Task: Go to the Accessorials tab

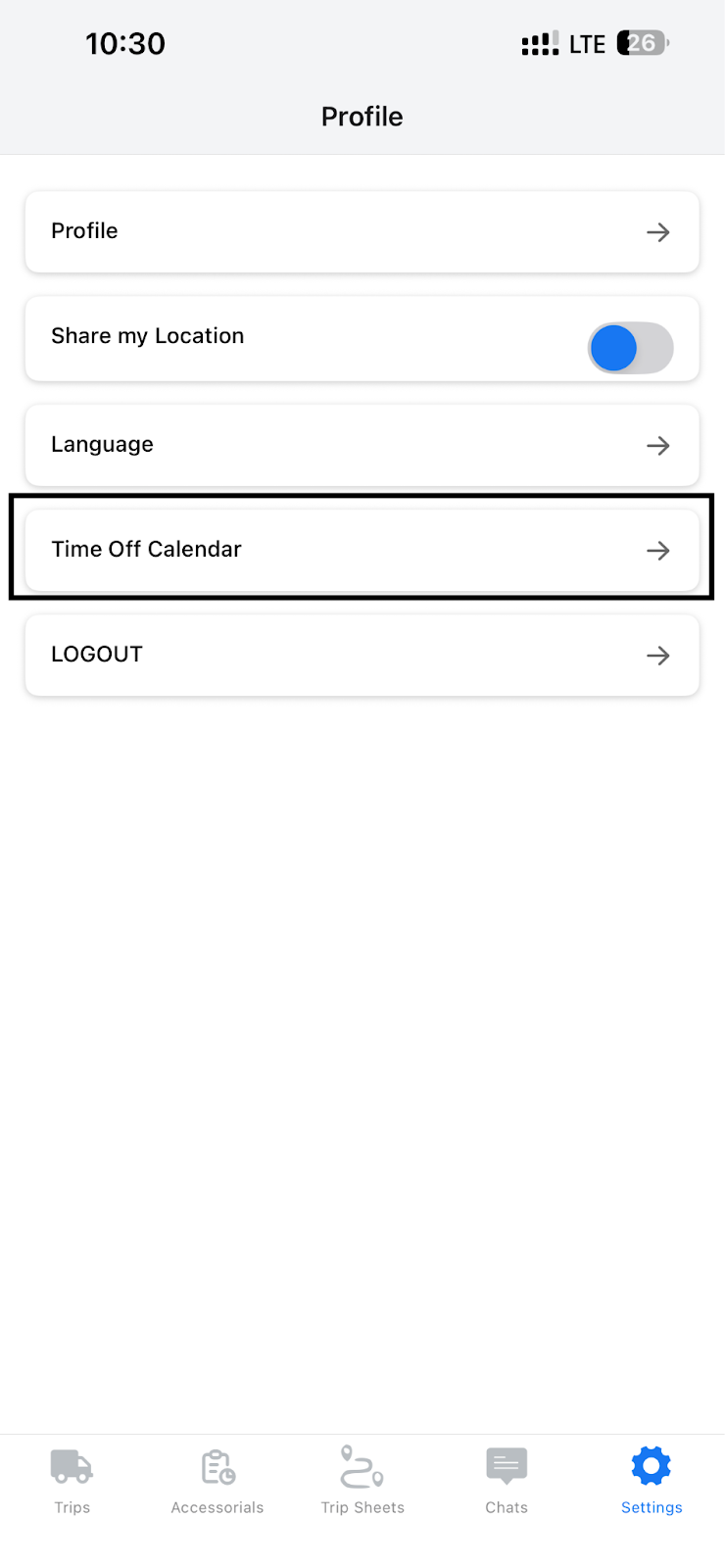Action: pyautogui.click(x=217, y=1481)
